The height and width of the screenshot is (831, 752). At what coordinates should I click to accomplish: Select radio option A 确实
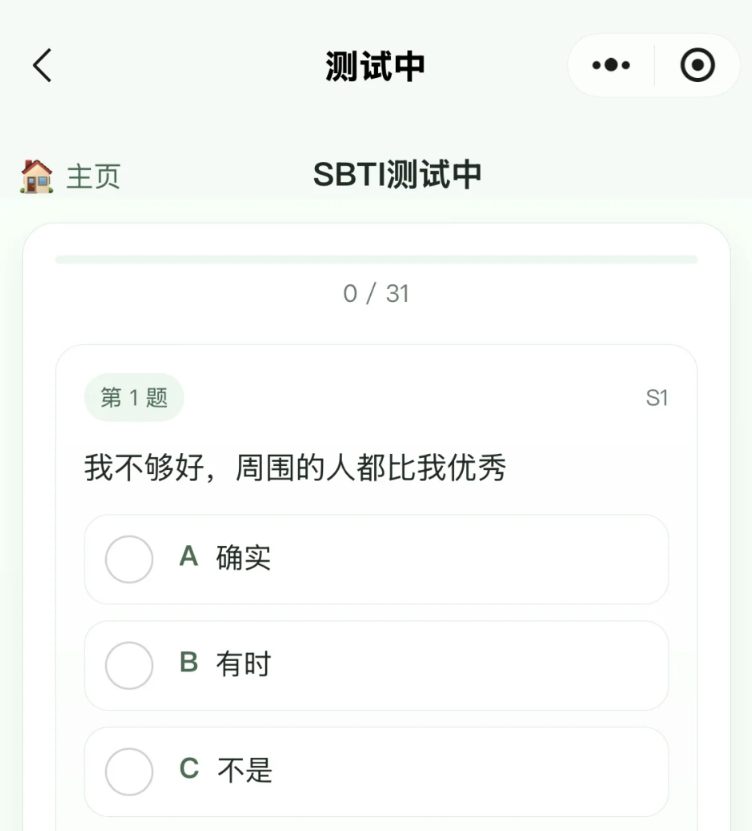[375, 560]
